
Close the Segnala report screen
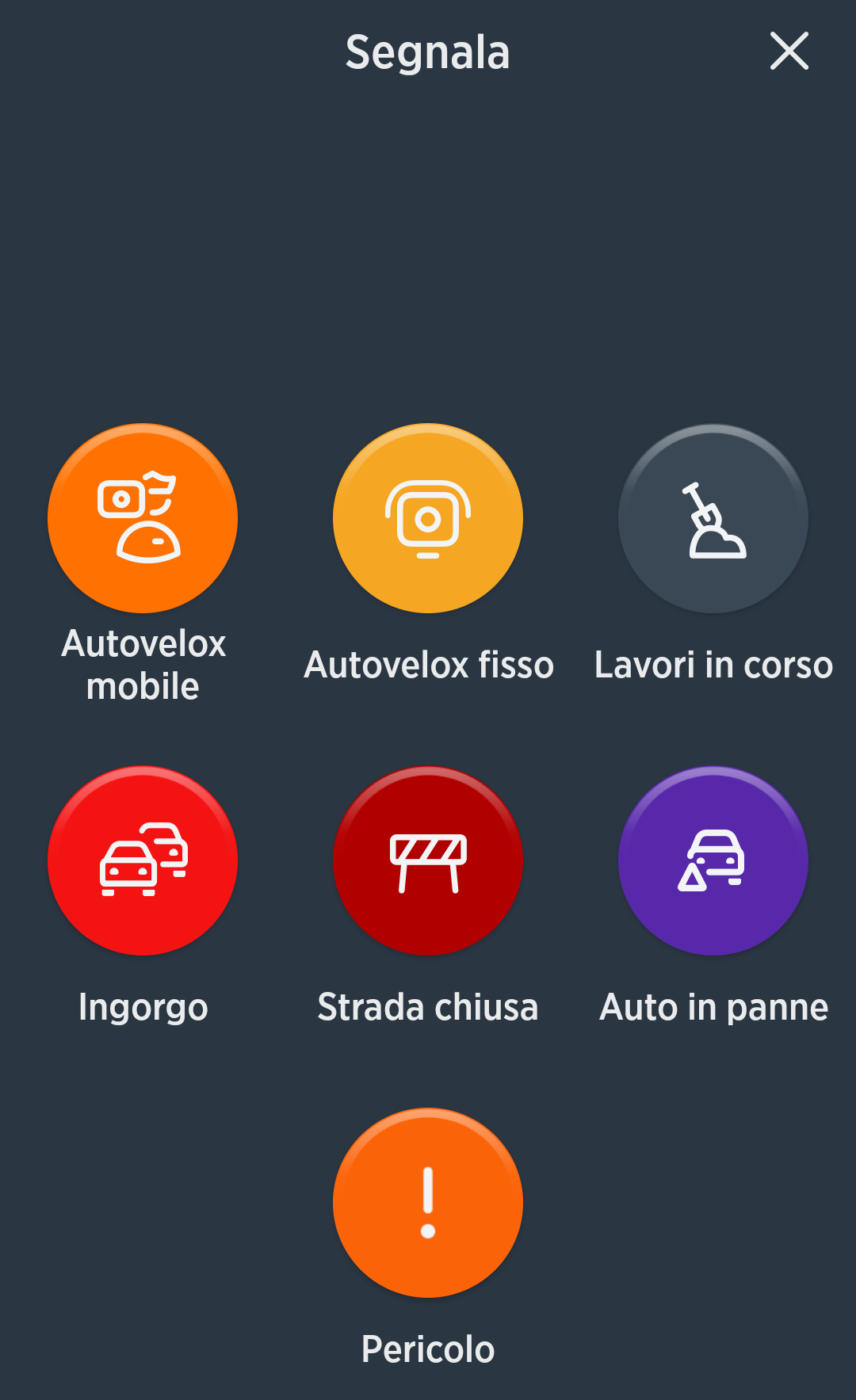tap(789, 51)
